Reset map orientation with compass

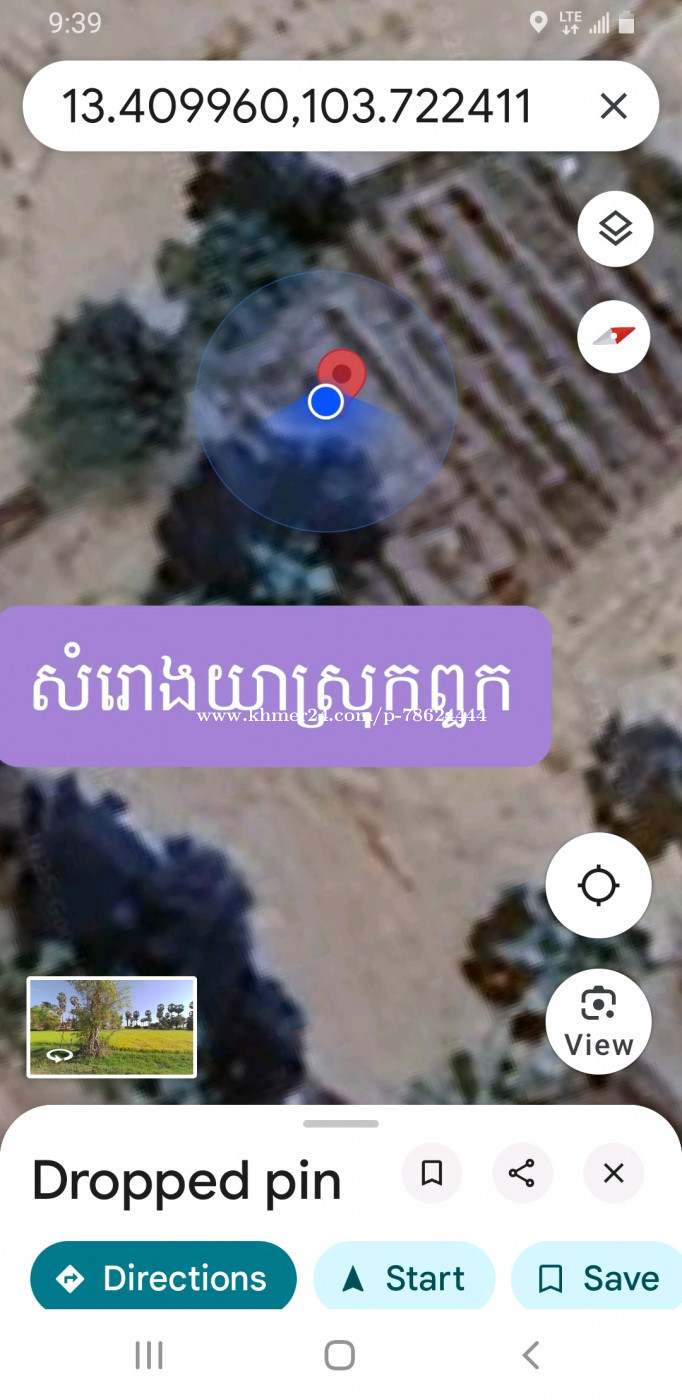[614, 337]
